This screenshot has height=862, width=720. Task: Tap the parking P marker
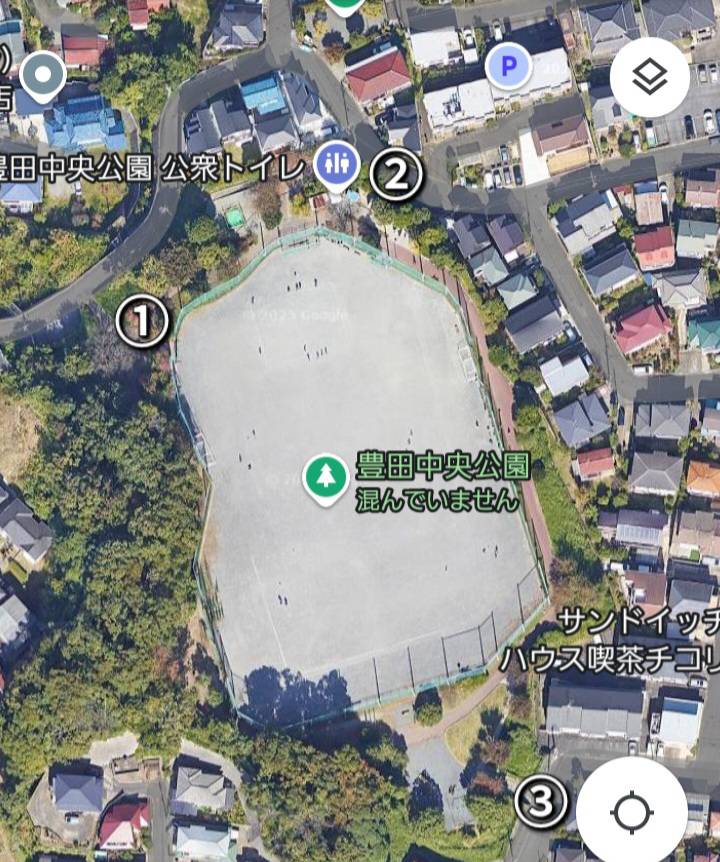pyautogui.click(x=508, y=67)
